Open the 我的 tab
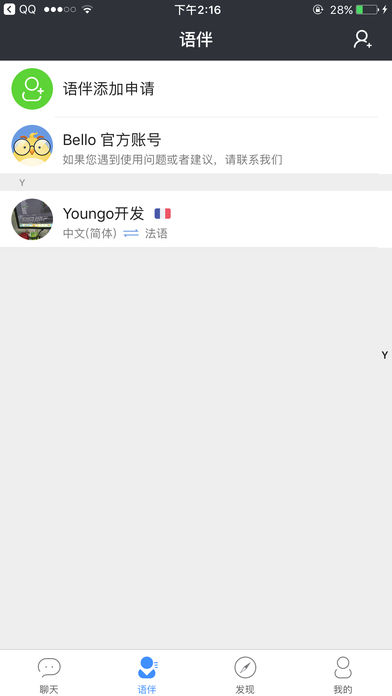The width and height of the screenshot is (392, 696). point(343,674)
